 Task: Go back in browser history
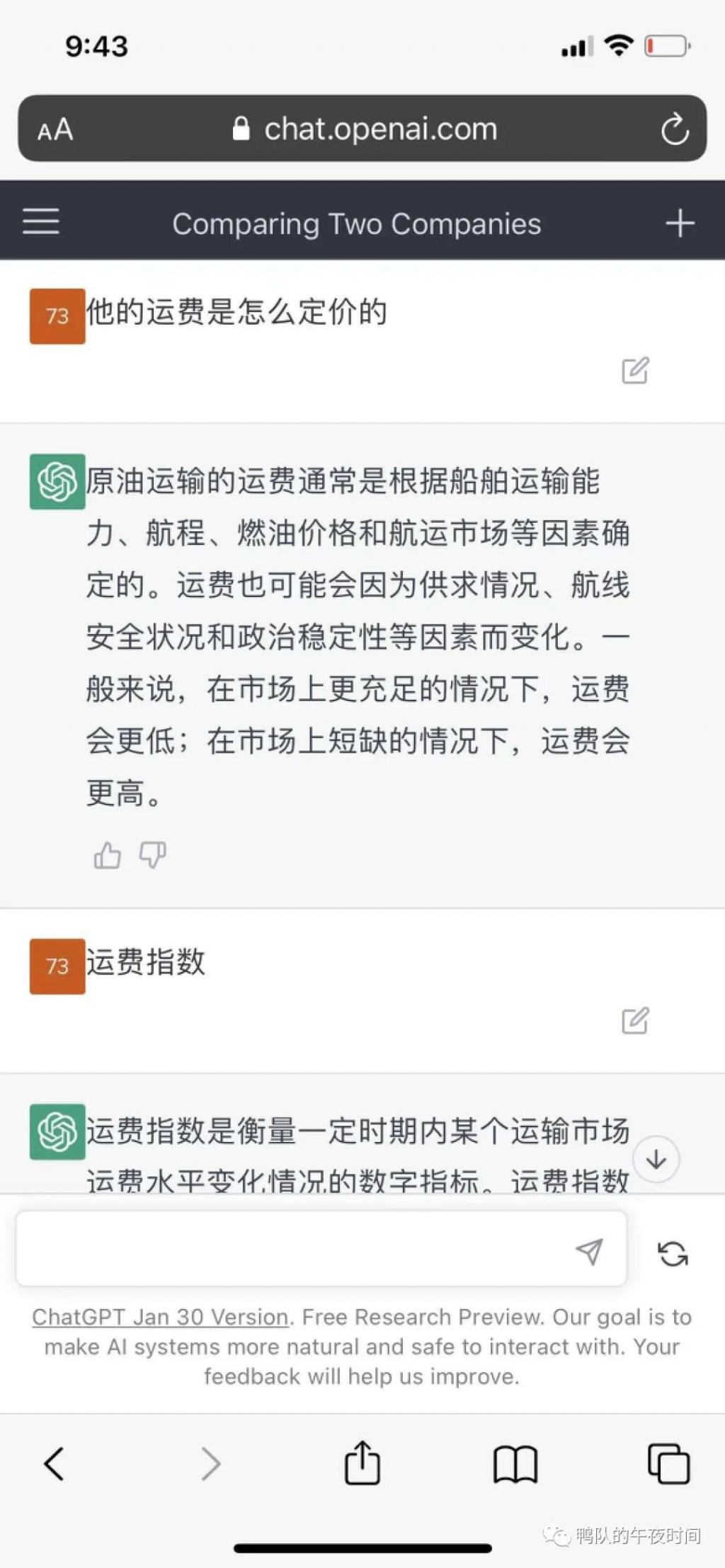click(54, 1463)
